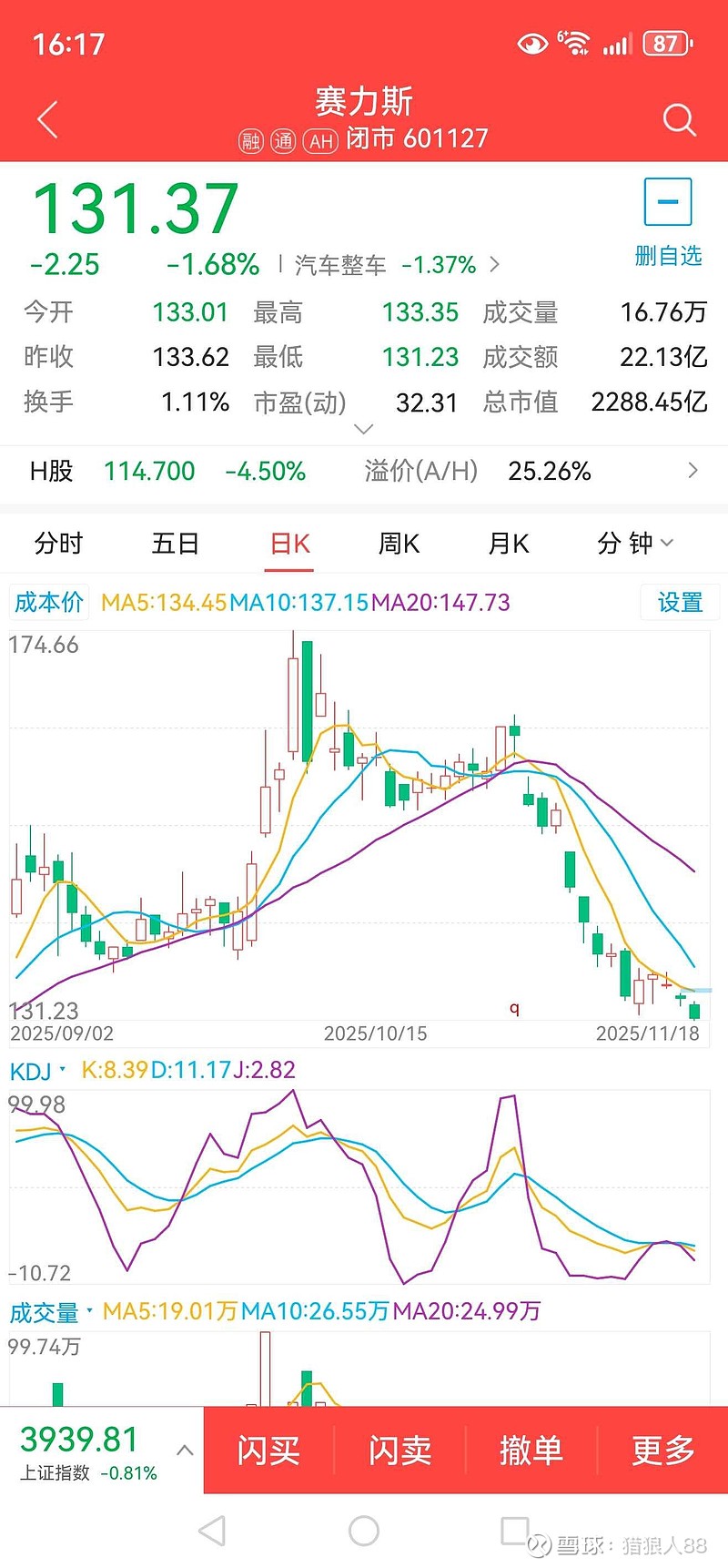
Task: Switch to the 周K weekly chart tab
Action: coord(398,543)
